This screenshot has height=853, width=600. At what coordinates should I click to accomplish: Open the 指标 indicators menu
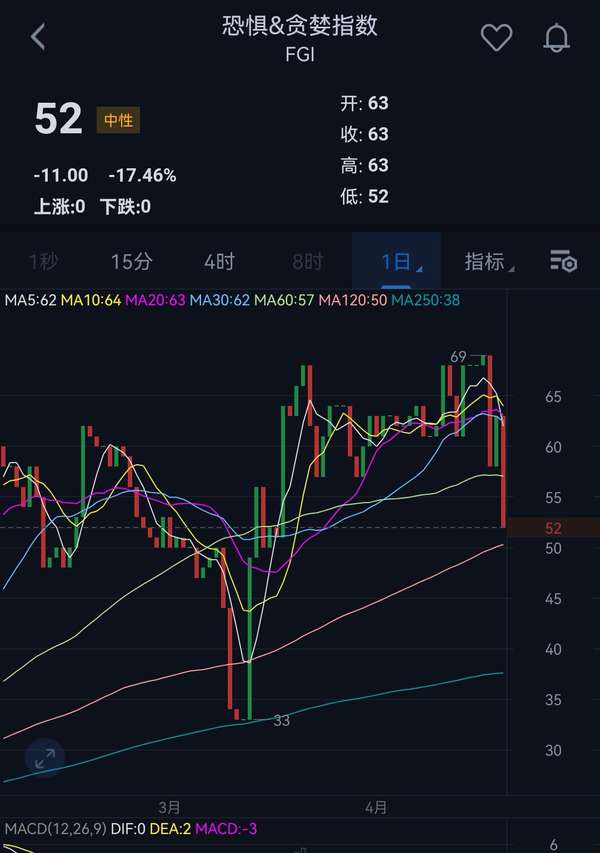point(489,262)
